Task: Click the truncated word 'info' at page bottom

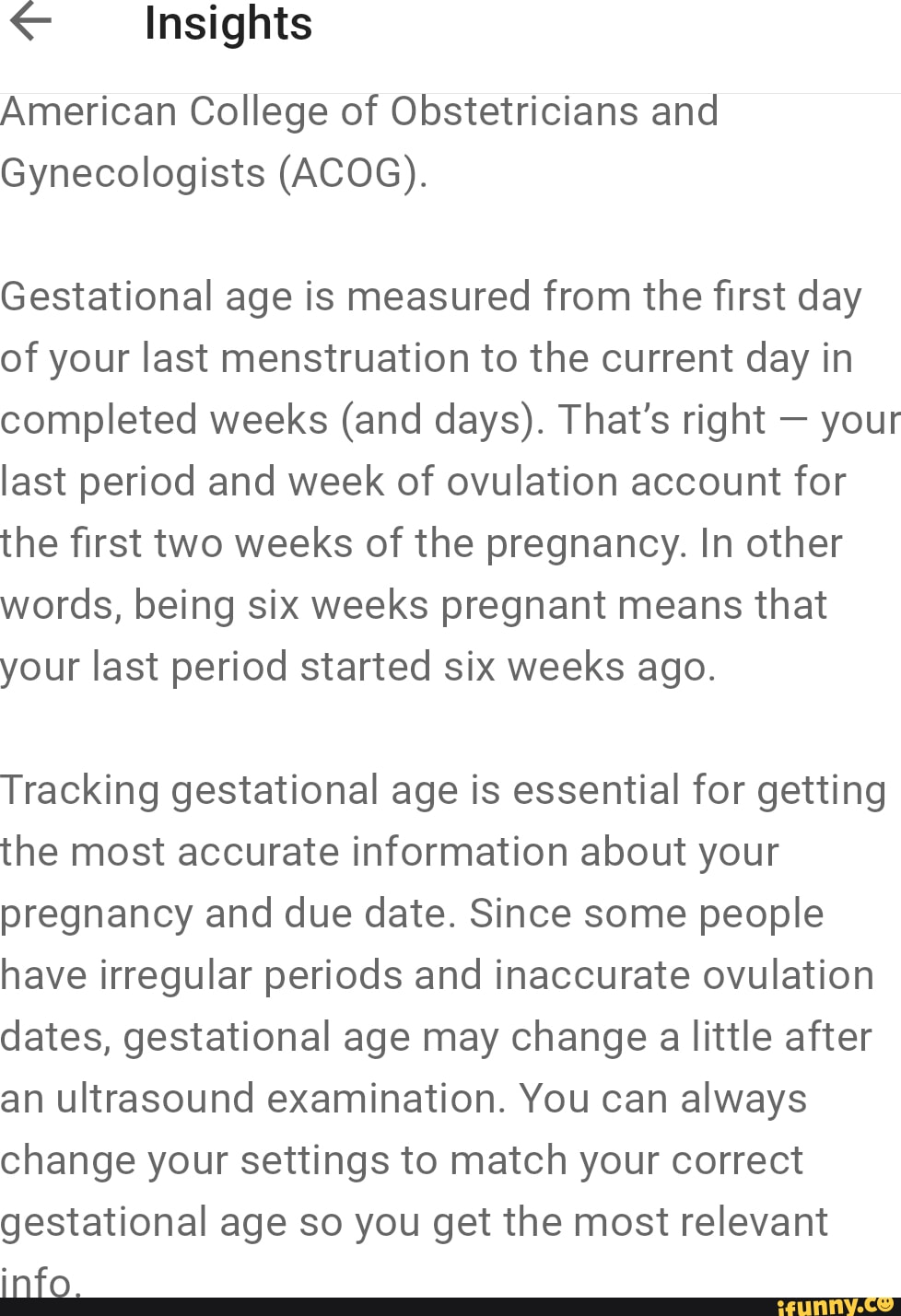Action: (38, 1279)
